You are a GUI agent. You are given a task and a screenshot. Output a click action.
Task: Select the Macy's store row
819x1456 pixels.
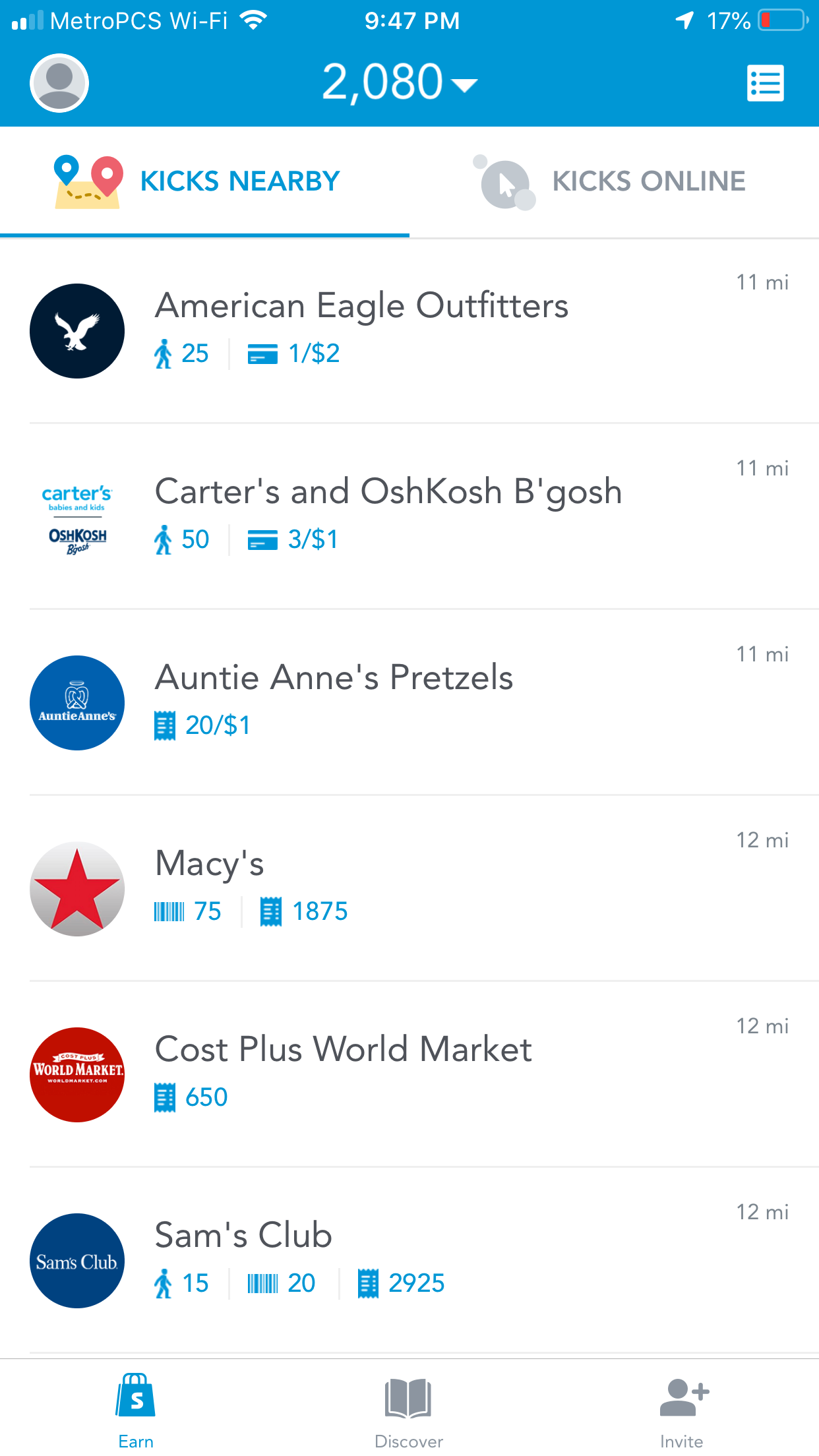pyautogui.click(x=409, y=888)
